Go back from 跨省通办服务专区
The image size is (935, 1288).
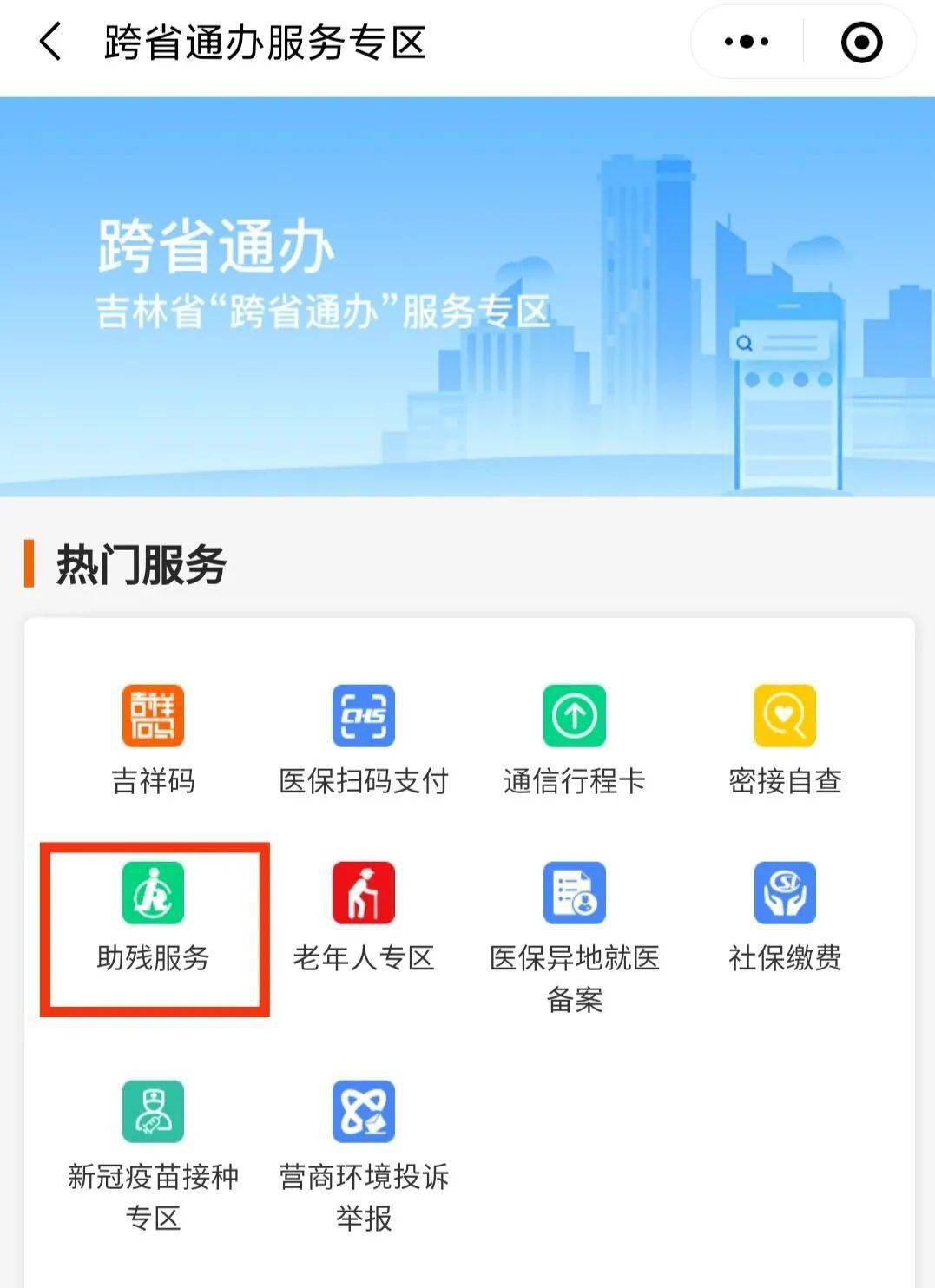[50, 42]
